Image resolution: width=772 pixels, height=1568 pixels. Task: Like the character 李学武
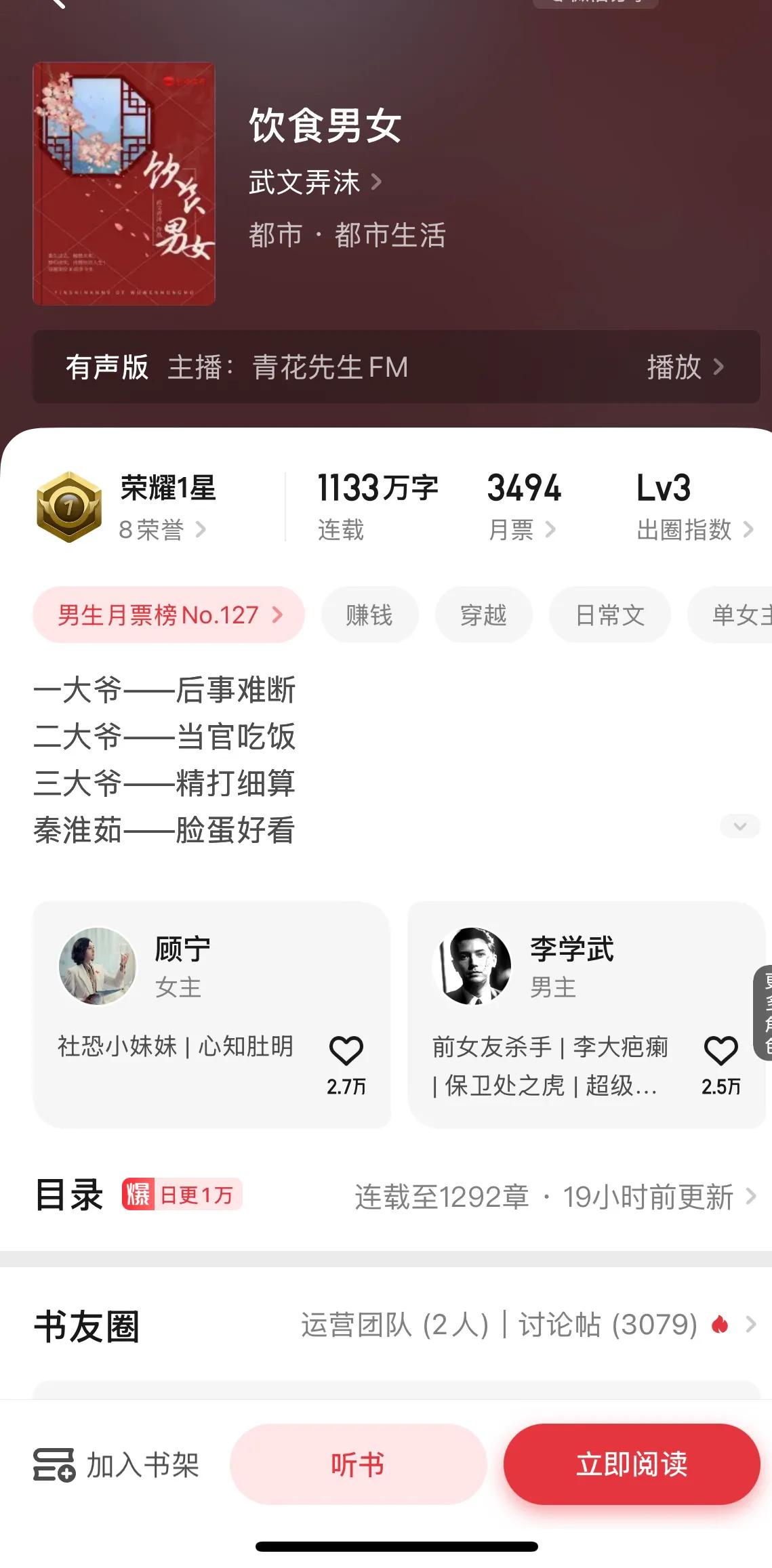(720, 1052)
